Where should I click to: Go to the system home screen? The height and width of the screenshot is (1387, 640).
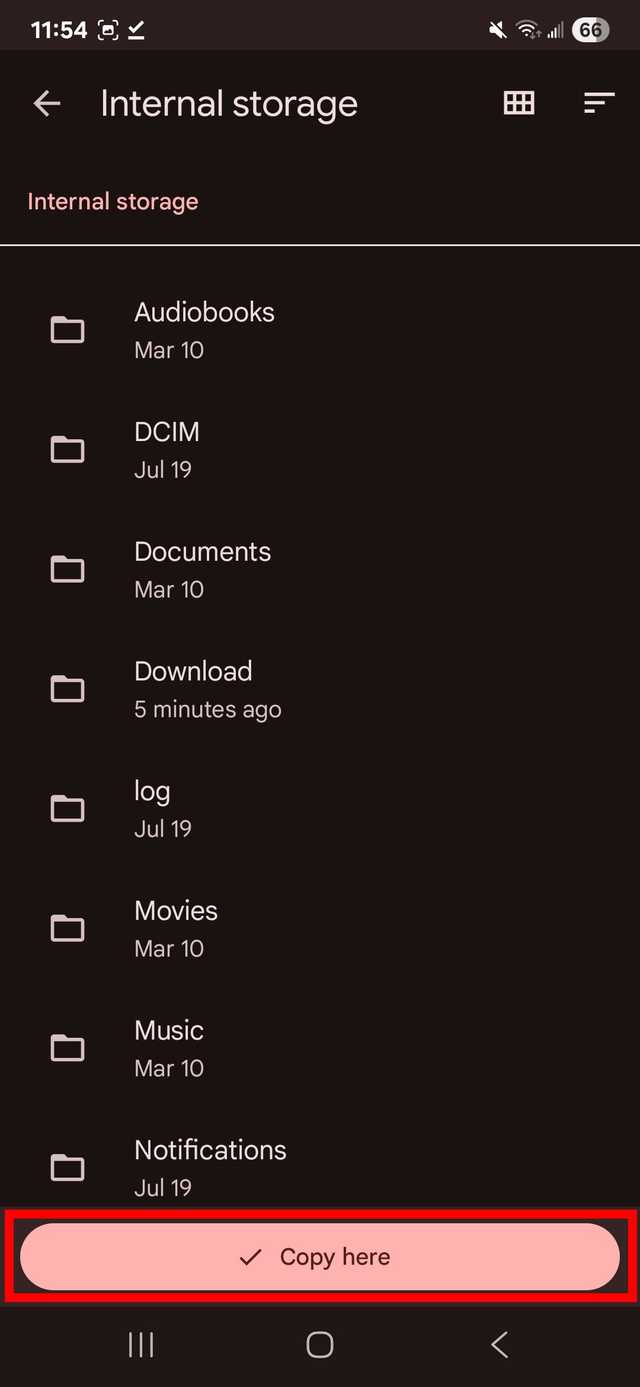[x=320, y=1345]
